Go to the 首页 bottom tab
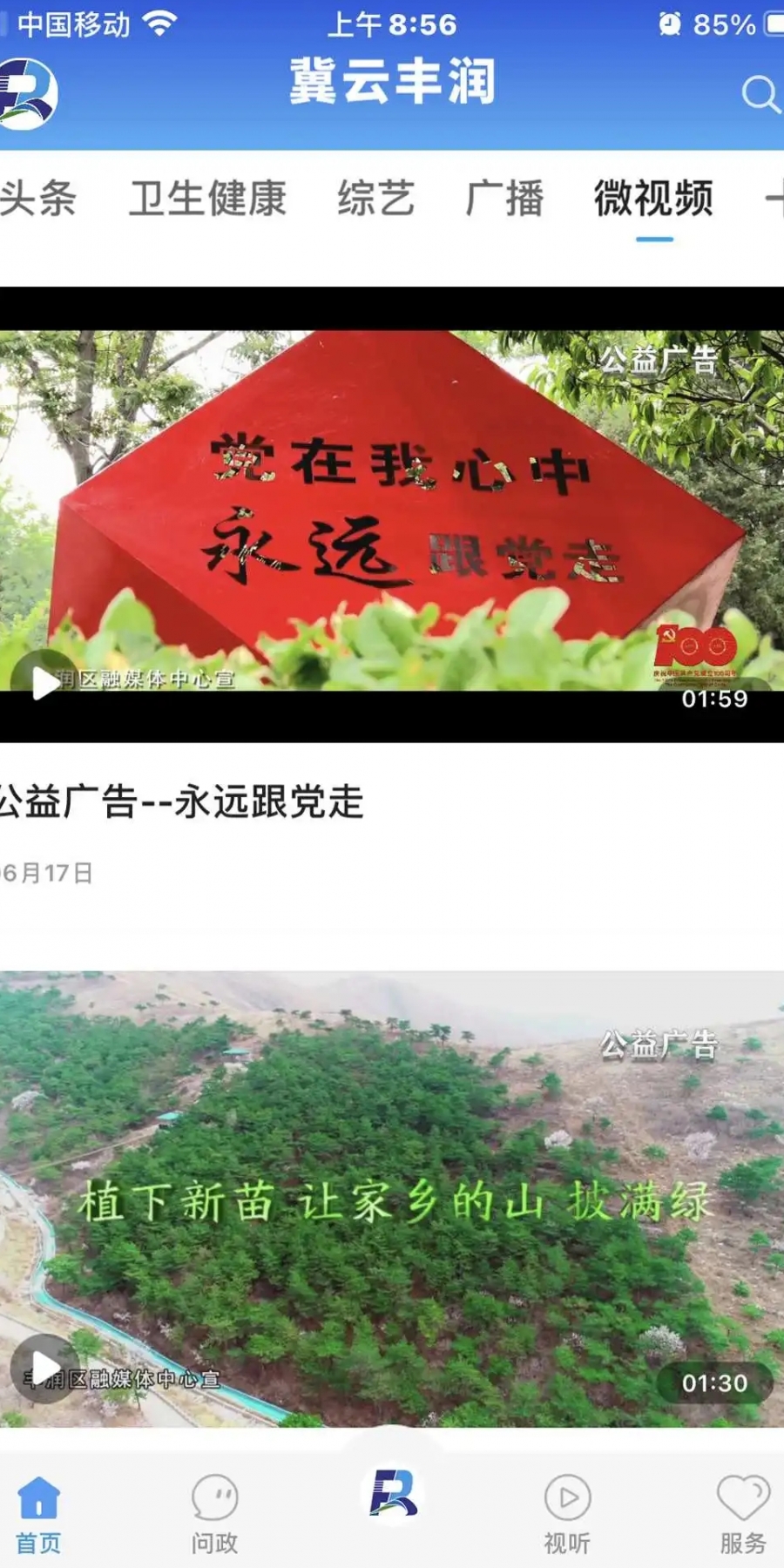 pos(39,1514)
